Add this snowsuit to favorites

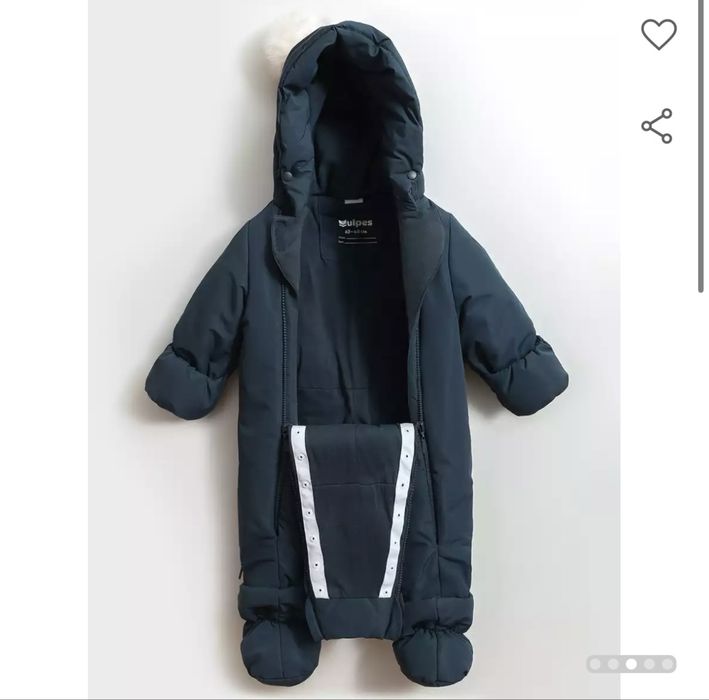point(658,35)
